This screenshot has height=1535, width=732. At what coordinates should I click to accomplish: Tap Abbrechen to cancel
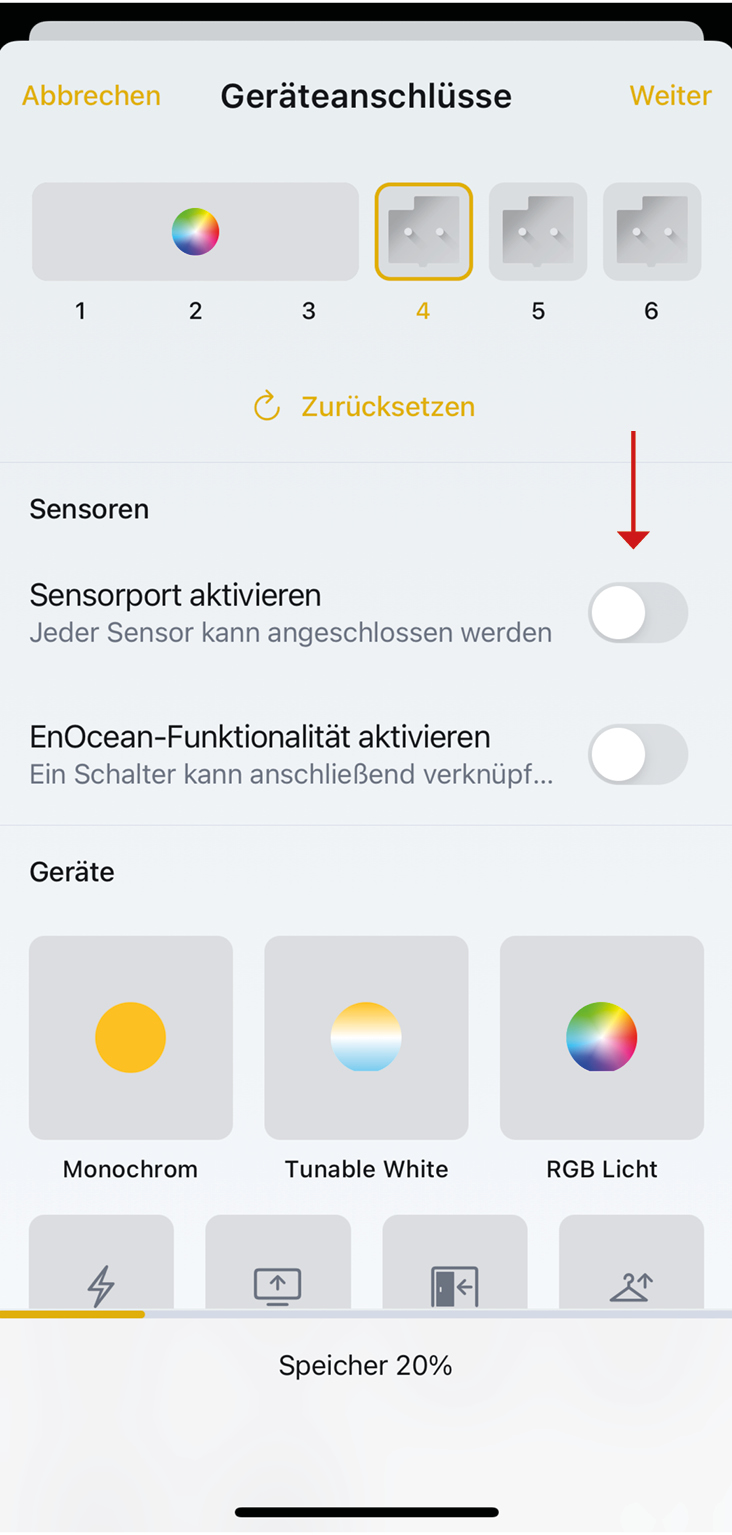coord(91,96)
